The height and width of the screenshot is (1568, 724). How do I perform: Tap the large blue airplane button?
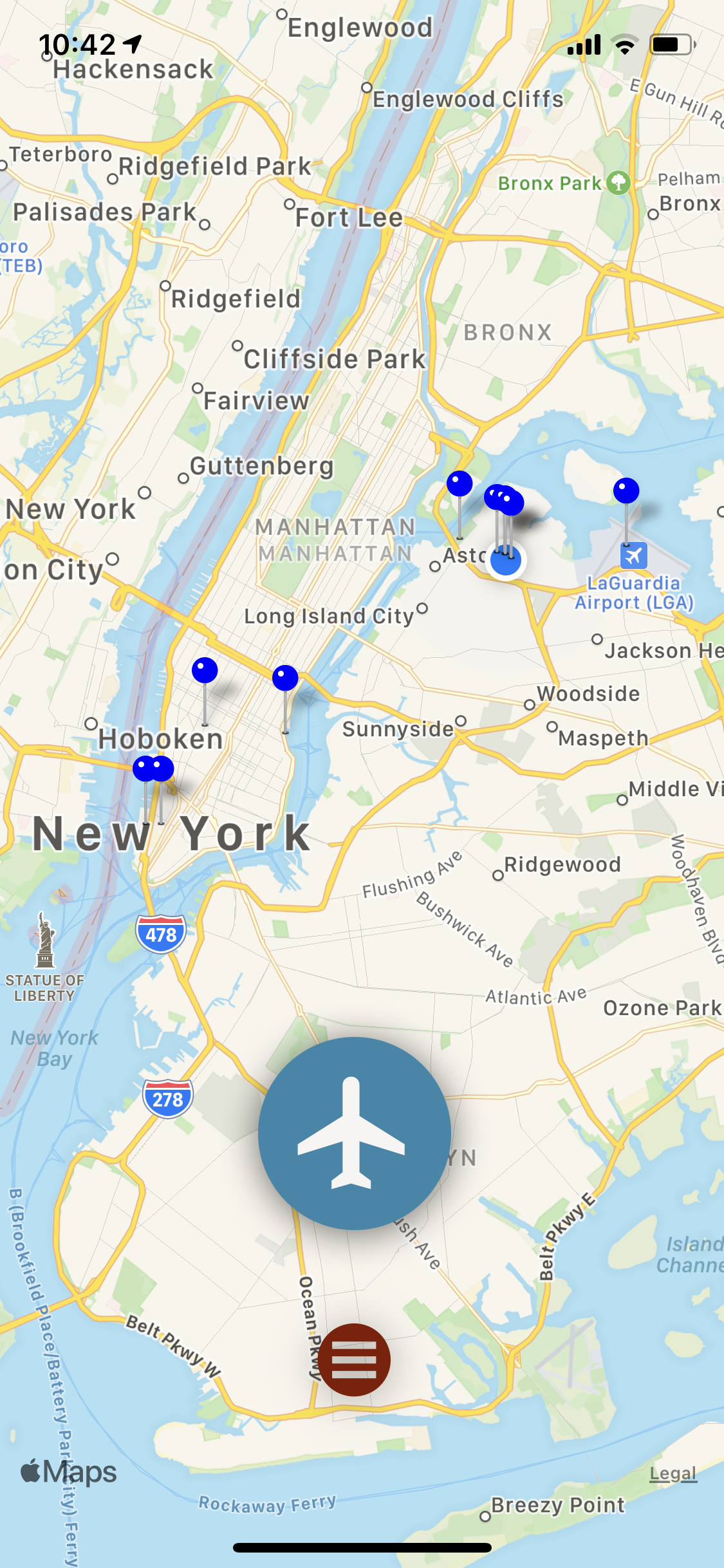pyautogui.click(x=354, y=1133)
